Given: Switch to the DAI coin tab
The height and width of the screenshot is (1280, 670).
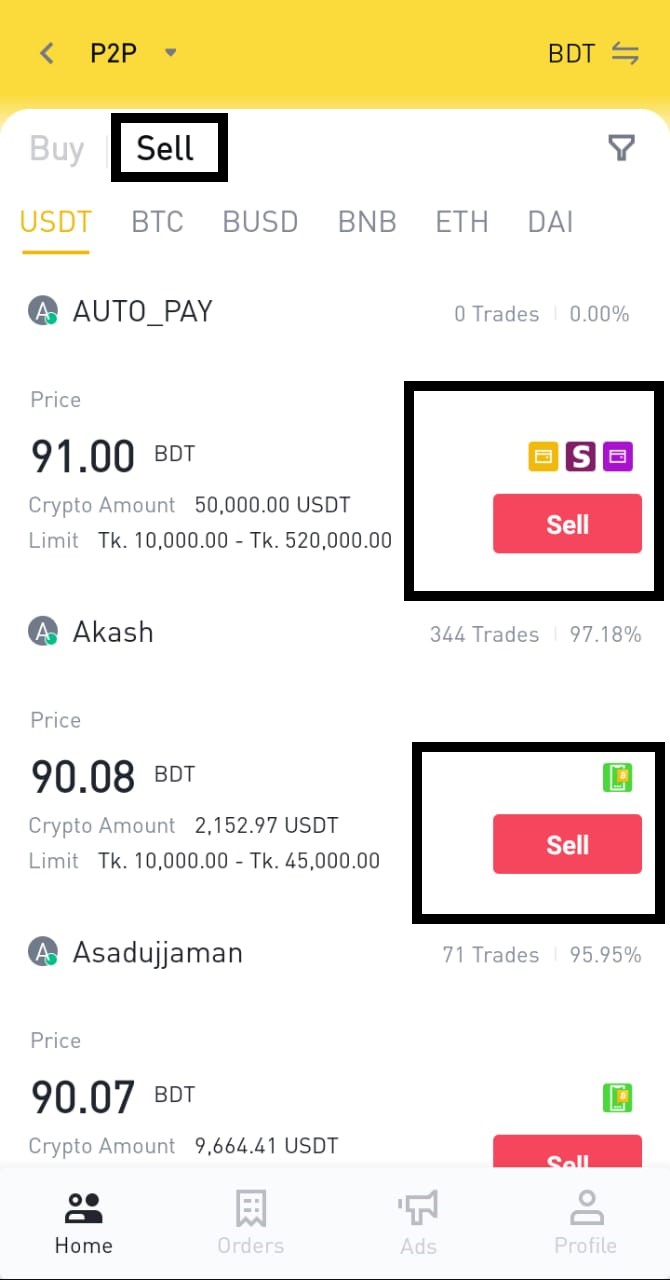Looking at the screenshot, I should pos(551,221).
